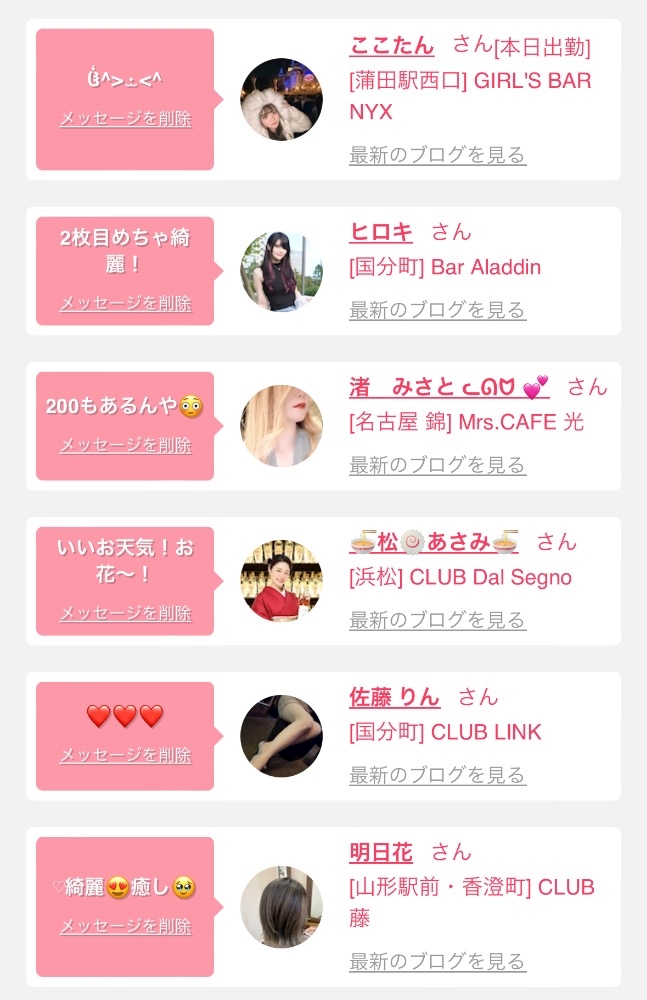
Task: Open ヒロキ's profile name link
Action: (x=381, y=232)
